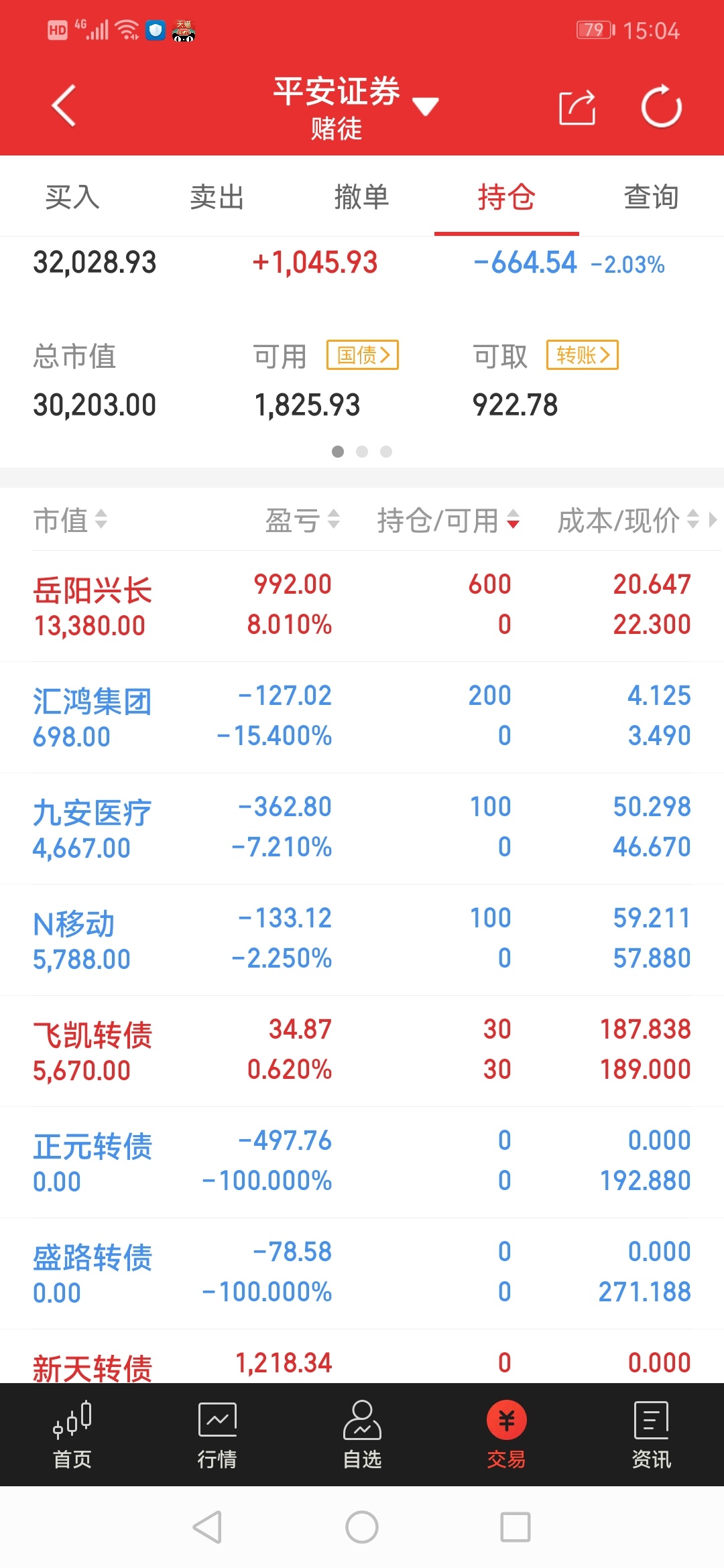Switch to the 撤单 tab
The image size is (724, 1568).
[x=362, y=197]
